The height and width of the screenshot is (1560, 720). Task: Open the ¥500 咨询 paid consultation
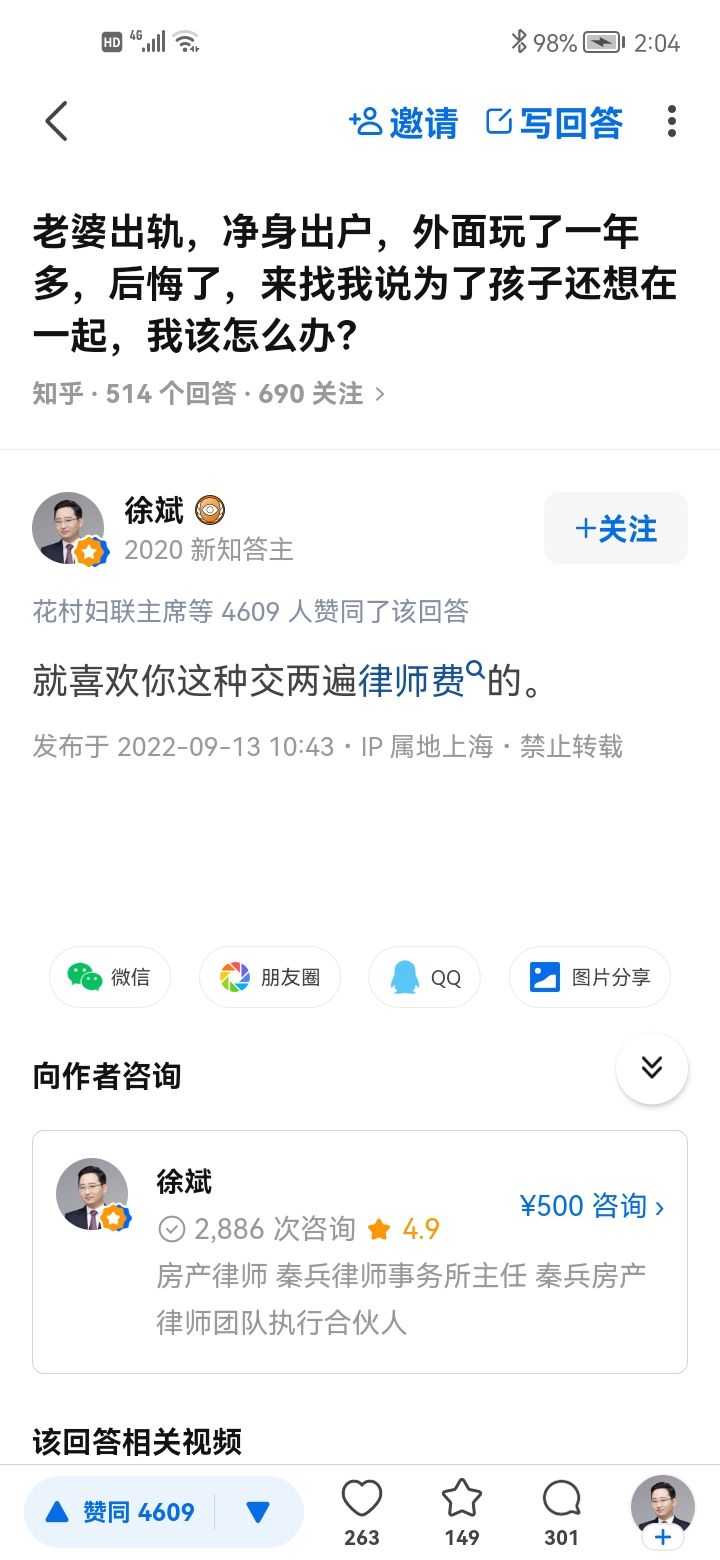click(x=592, y=1206)
